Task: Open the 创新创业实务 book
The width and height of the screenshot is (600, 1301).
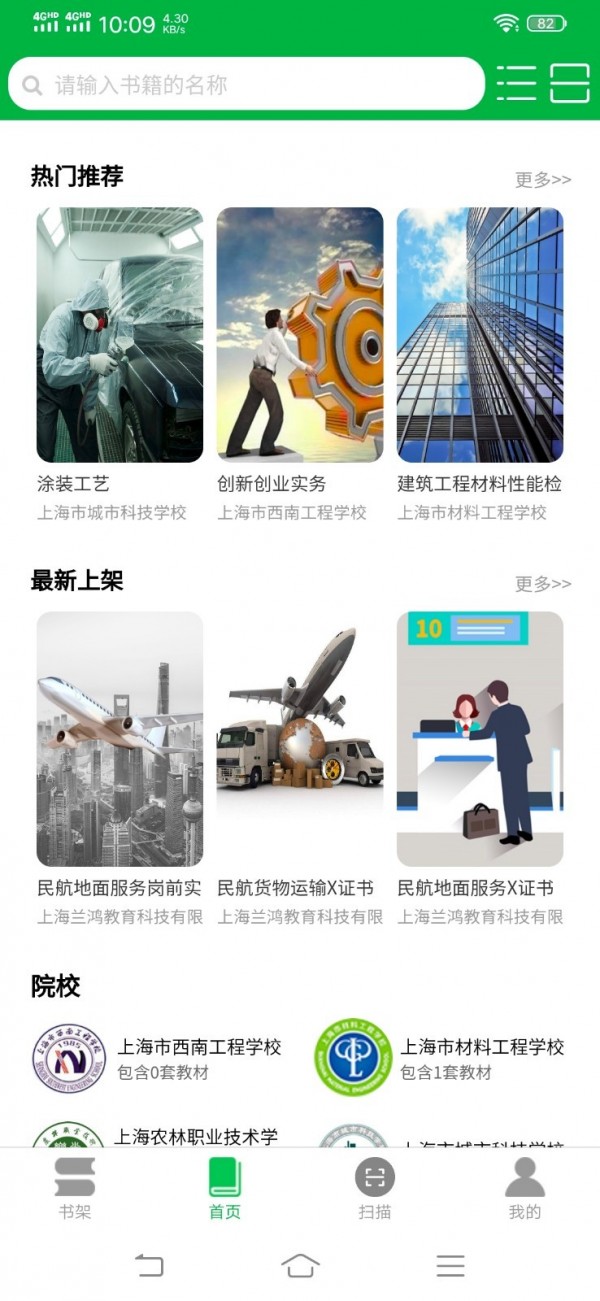Action: pos(300,335)
